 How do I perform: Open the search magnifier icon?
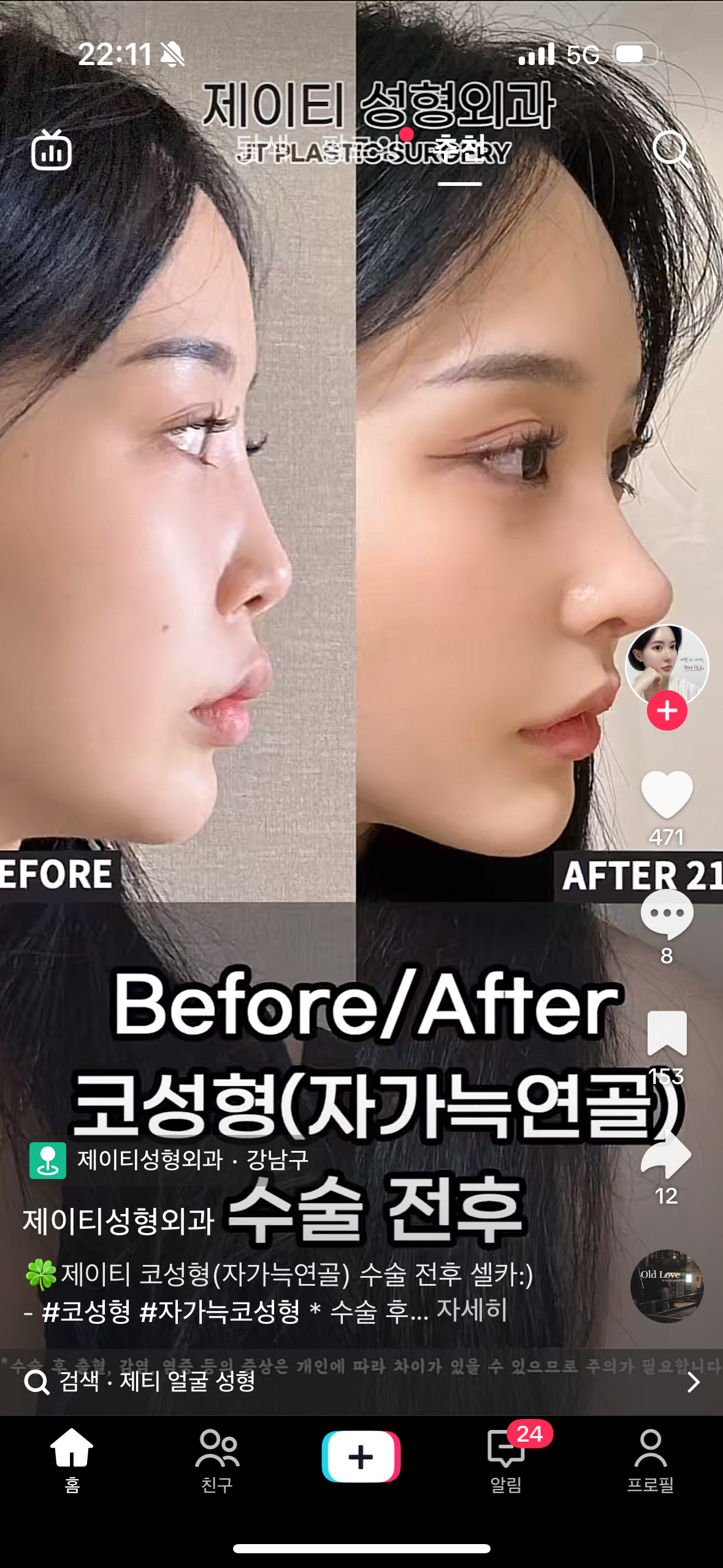670,149
